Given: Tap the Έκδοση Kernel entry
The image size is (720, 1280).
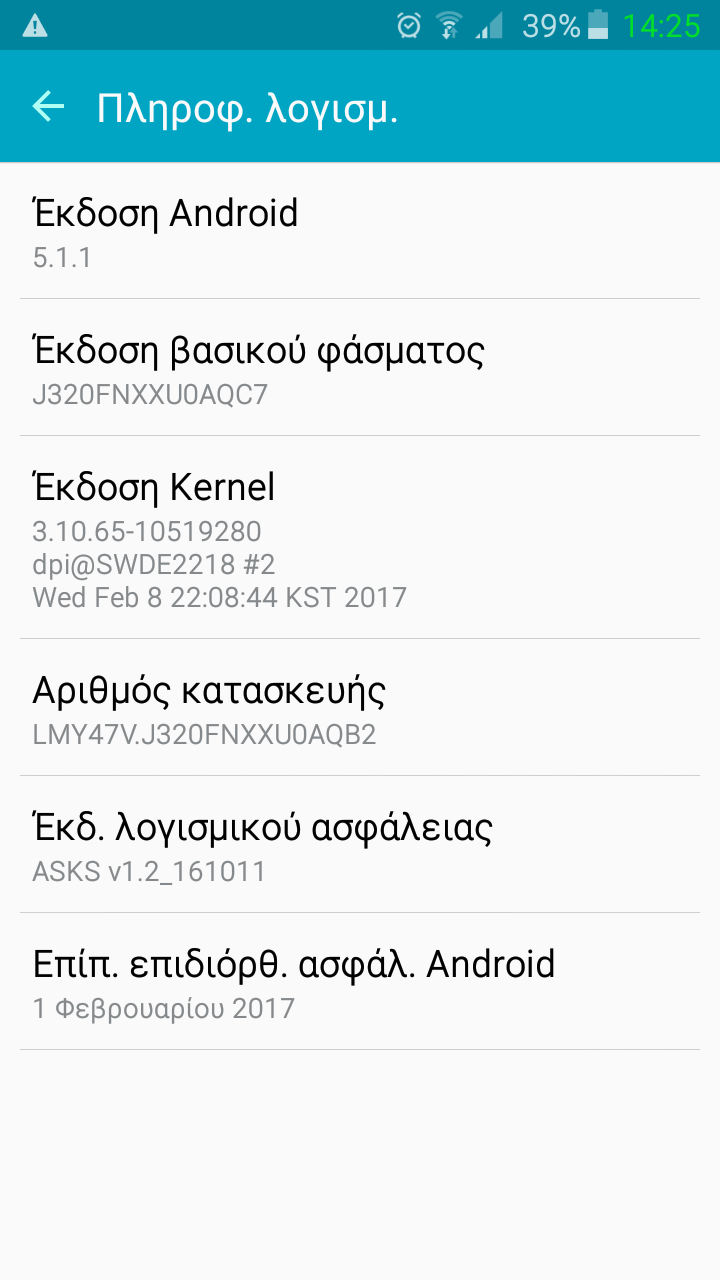Looking at the screenshot, I should (x=360, y=538).
